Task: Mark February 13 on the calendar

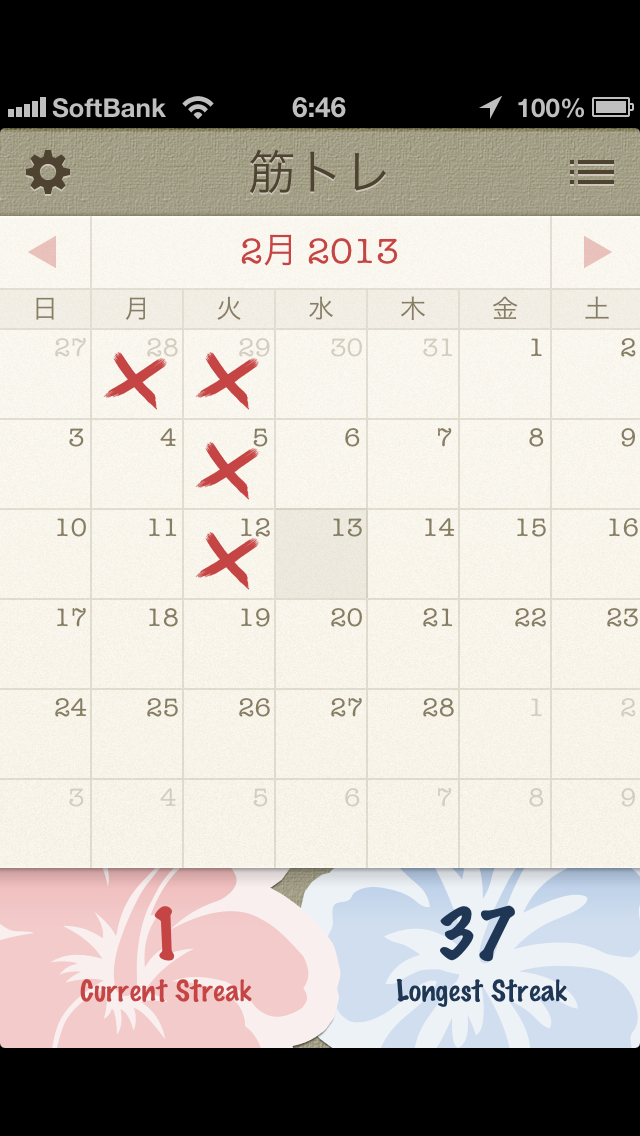Action: pos(321,554)
